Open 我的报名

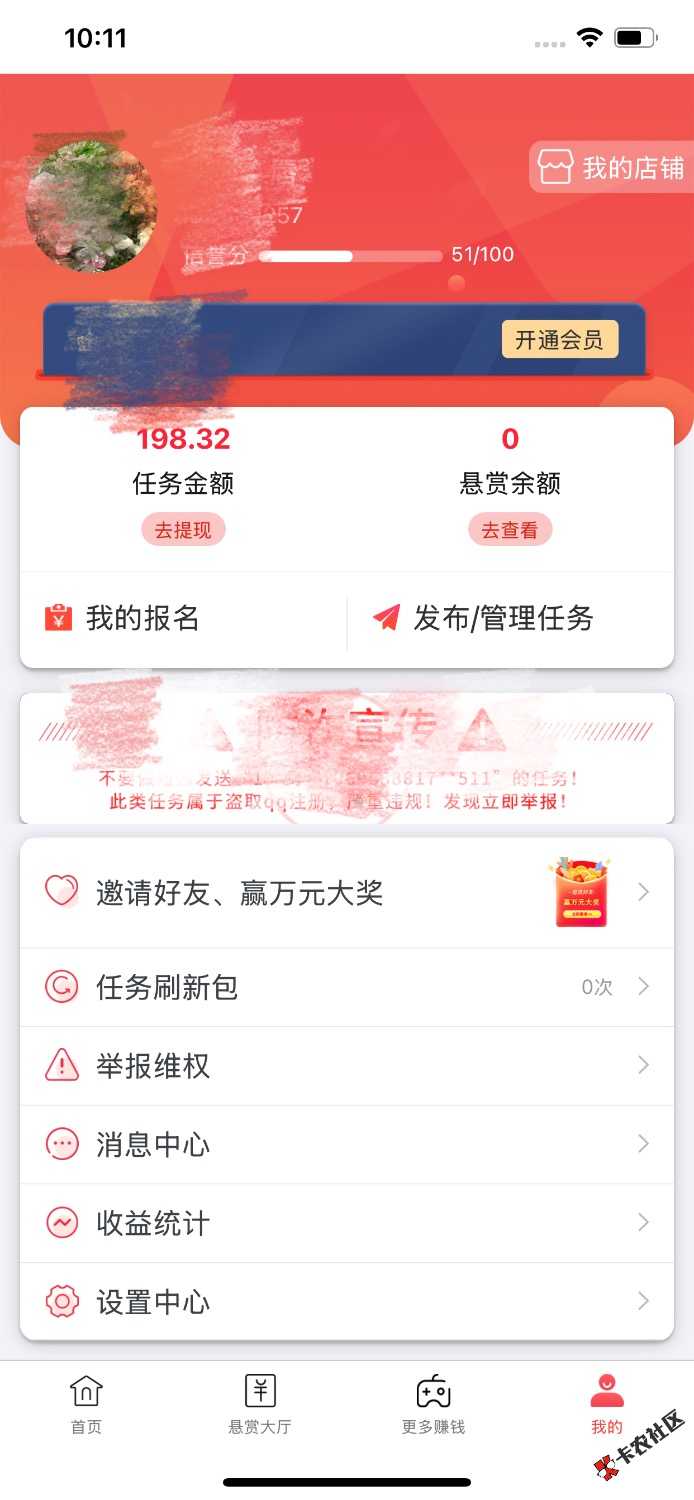[123, 618]
